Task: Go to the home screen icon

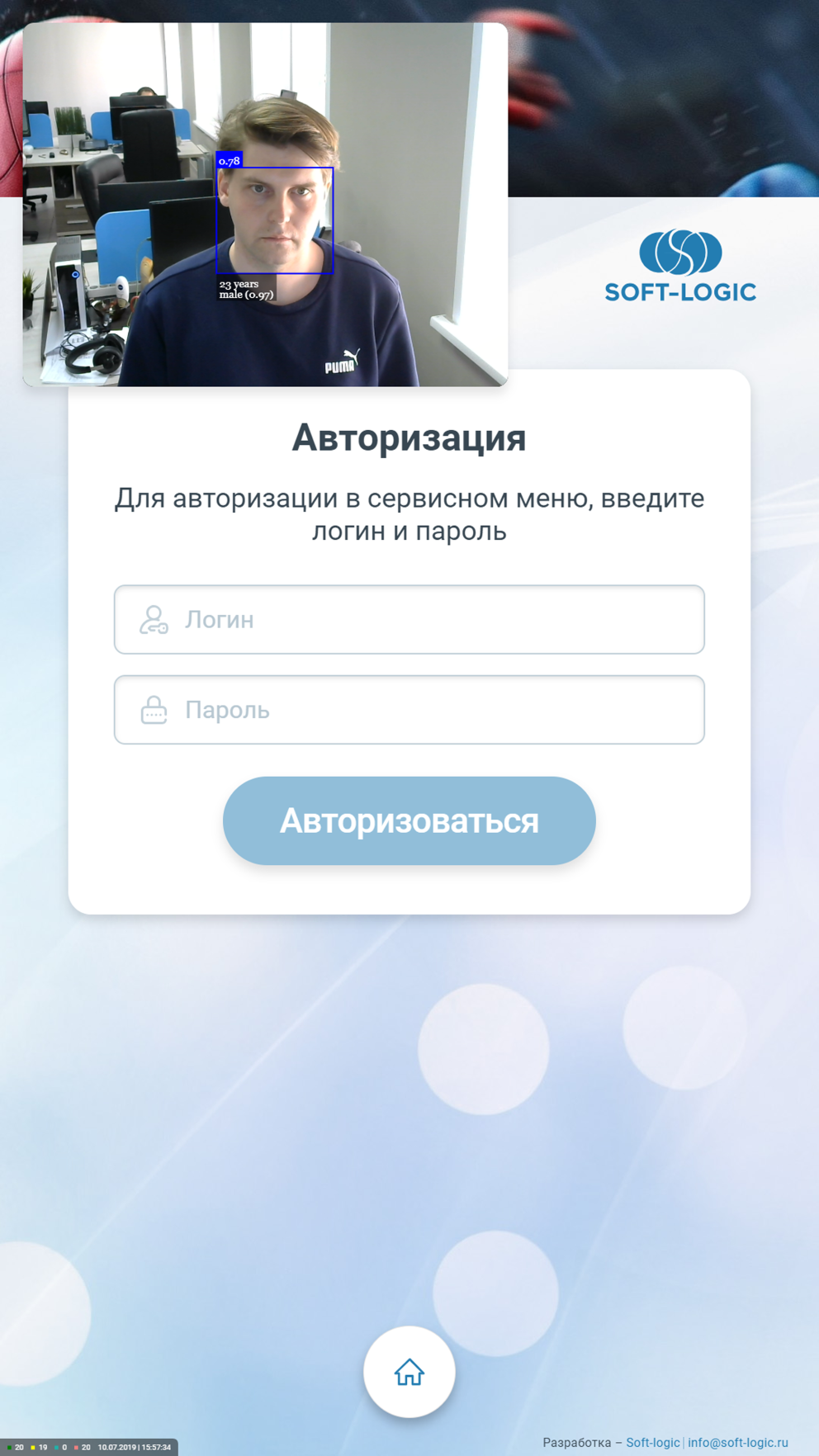Action: point(409,1372)
